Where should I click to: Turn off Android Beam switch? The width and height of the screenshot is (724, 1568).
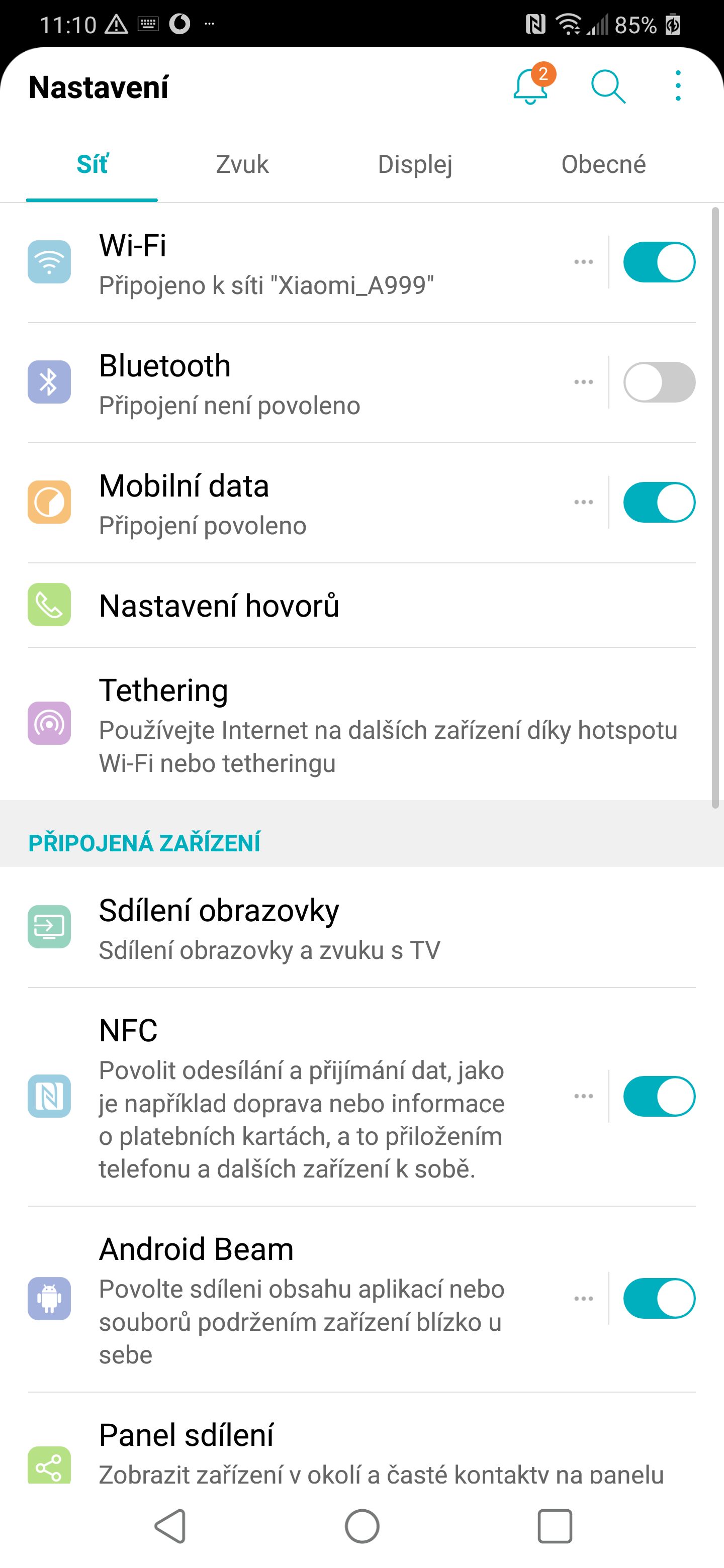(659, 1298)
